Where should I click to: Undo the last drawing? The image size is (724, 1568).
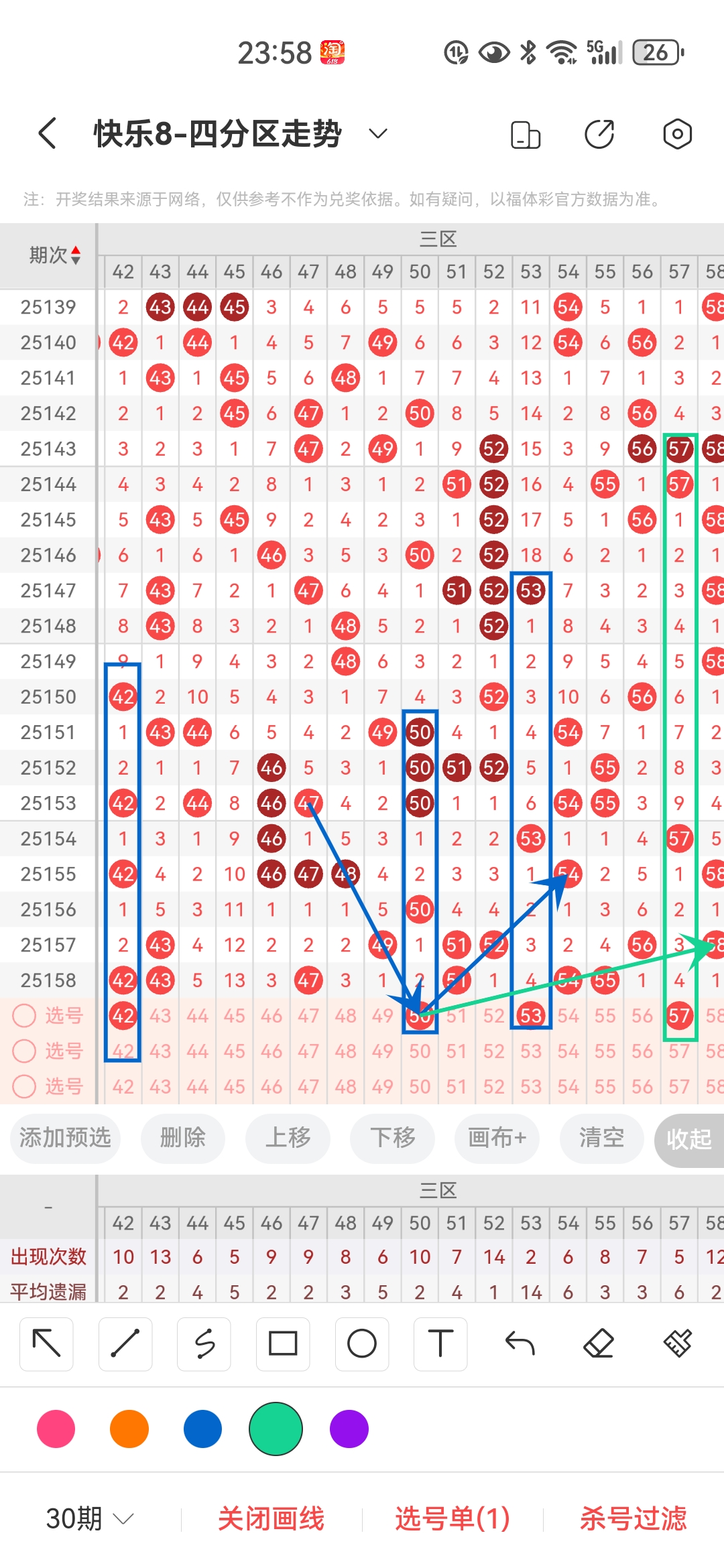click(x=520, y=1344)
